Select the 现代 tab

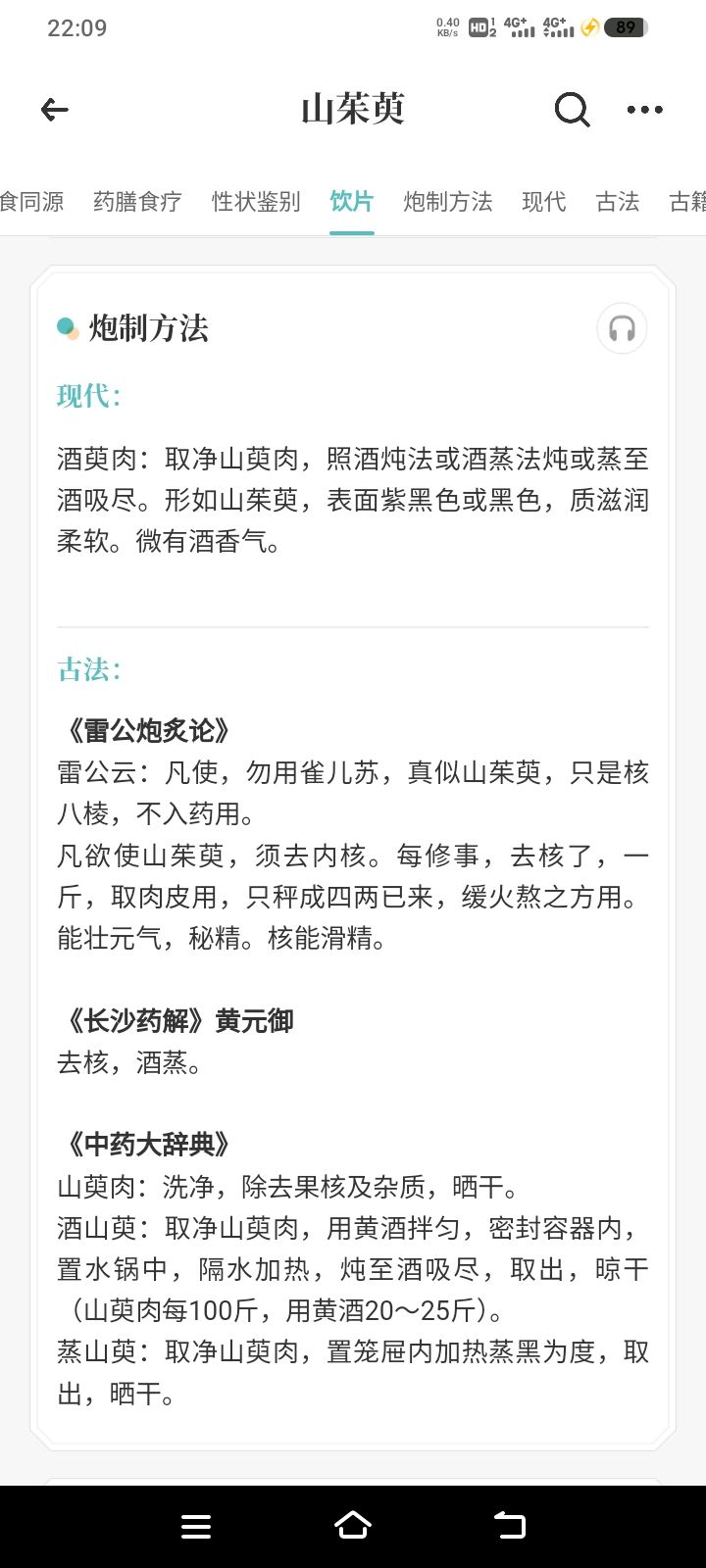pos(543,202)
